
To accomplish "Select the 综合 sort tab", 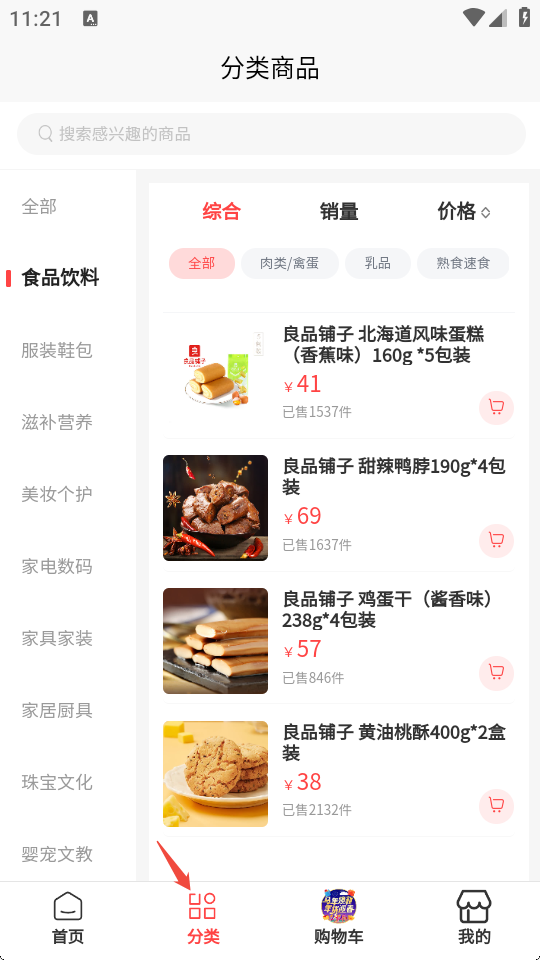I will (x=222, y=211).
